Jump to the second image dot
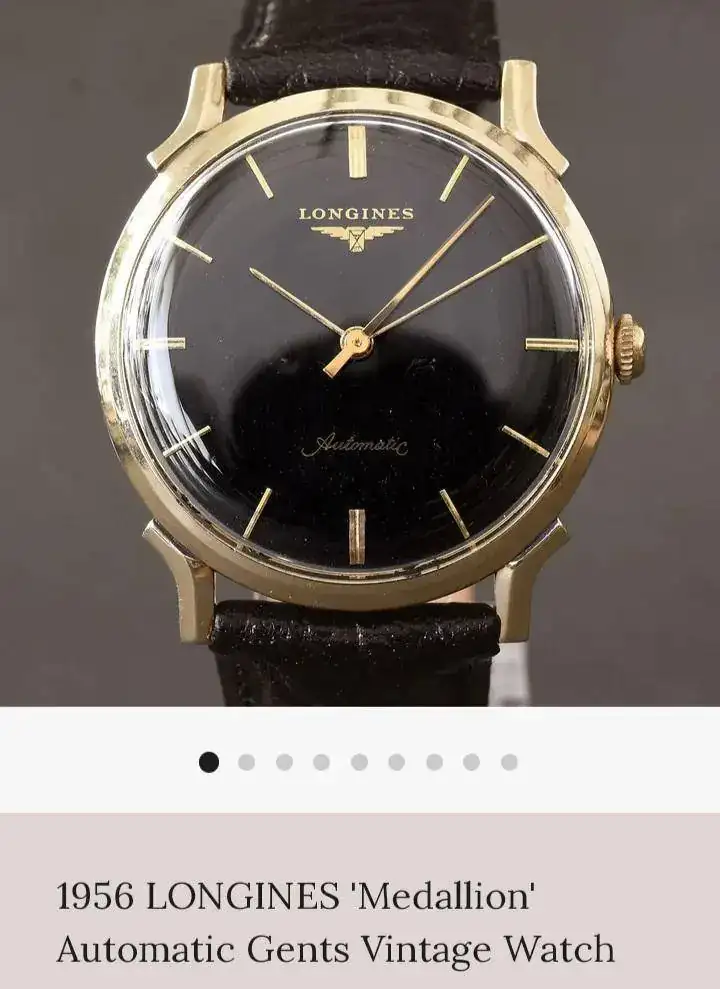This screenshot has width=720, height=989. click(x=246, y=762)
